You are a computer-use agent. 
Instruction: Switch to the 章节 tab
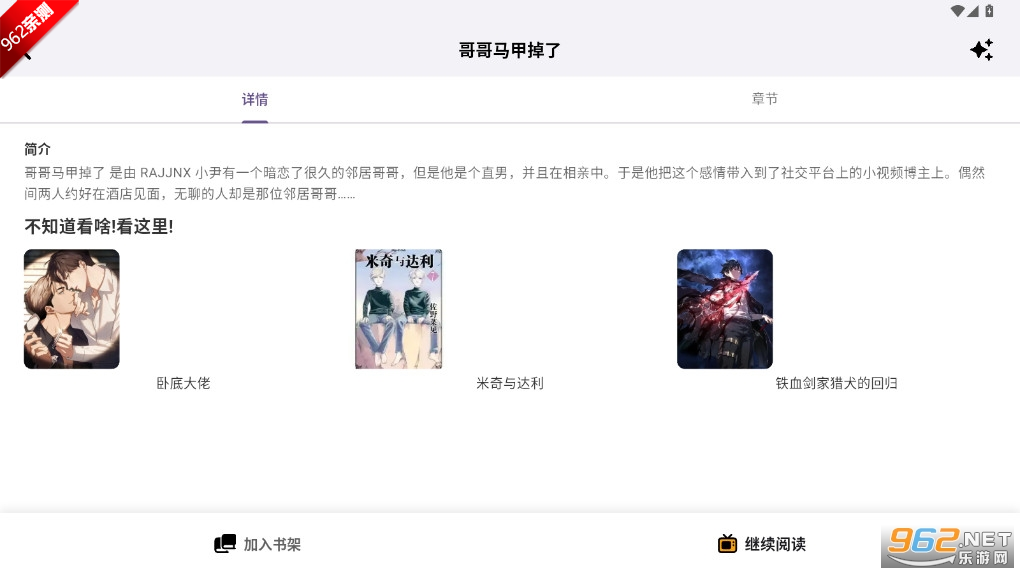[x=764, y=99]
